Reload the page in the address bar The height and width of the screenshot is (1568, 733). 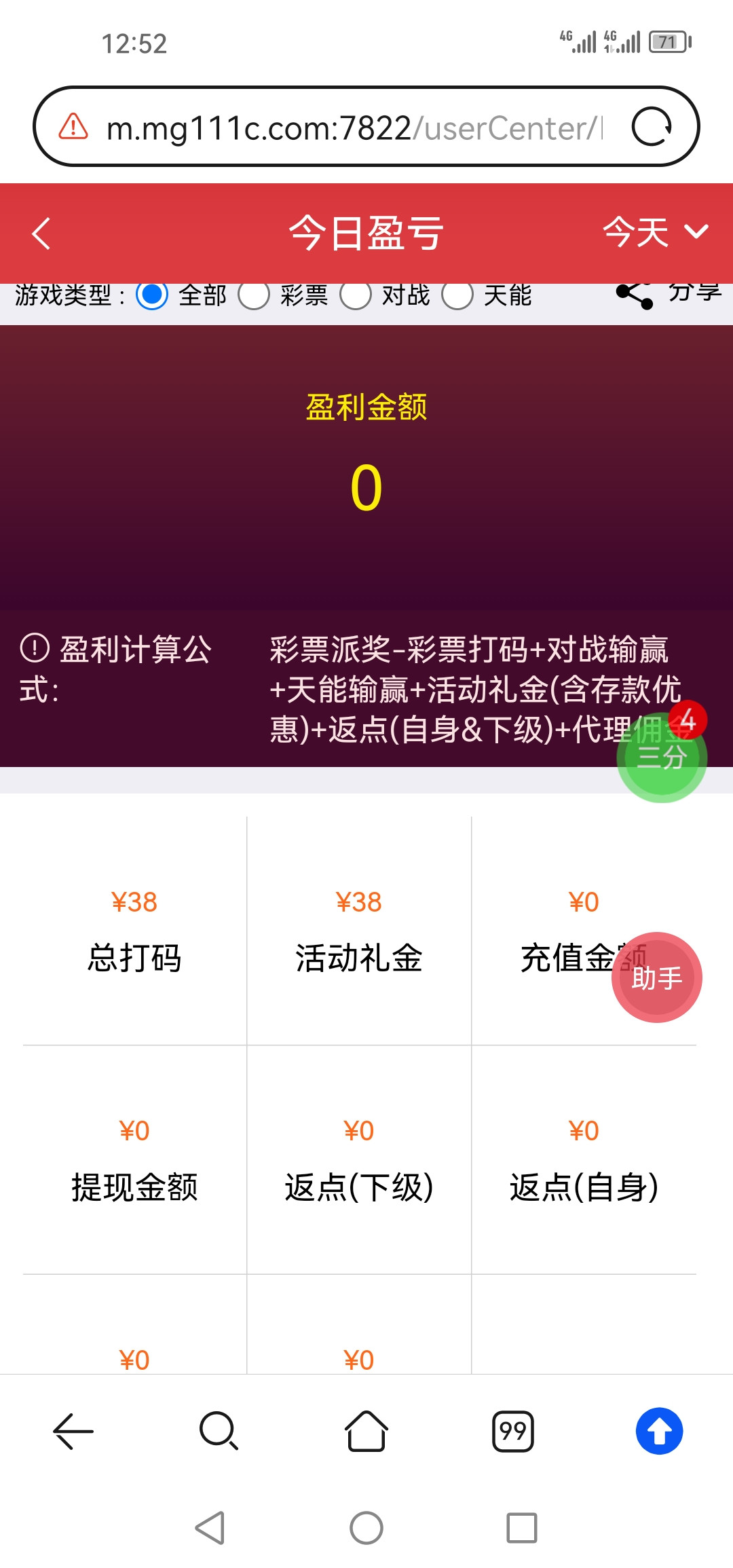pos(652,127)
